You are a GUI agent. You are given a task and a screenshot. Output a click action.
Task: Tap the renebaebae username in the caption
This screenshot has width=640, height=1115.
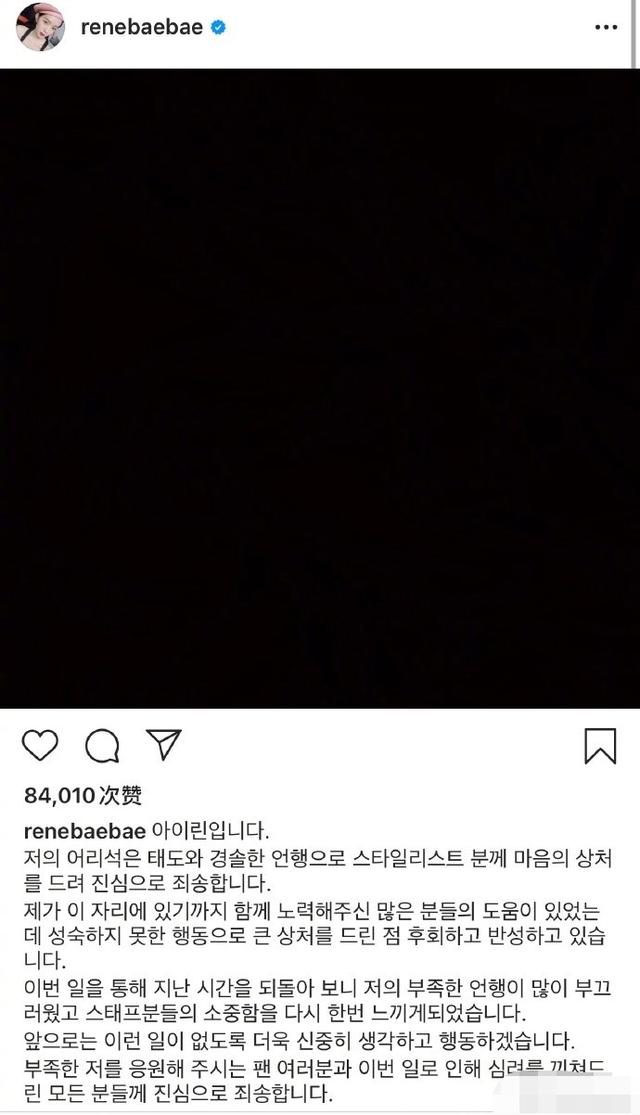85,832
